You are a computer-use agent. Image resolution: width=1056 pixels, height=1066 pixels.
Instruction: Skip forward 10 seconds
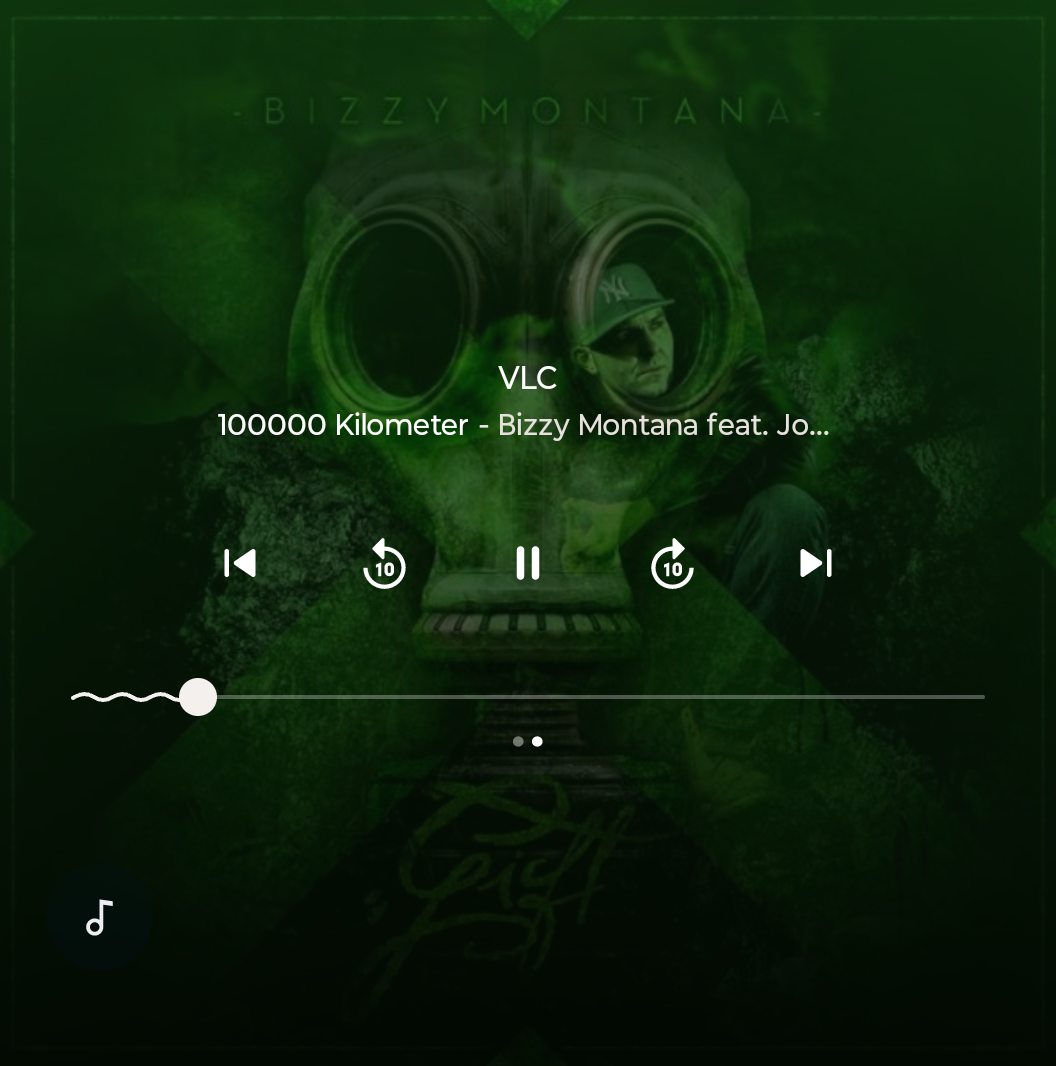click(672, 564)
